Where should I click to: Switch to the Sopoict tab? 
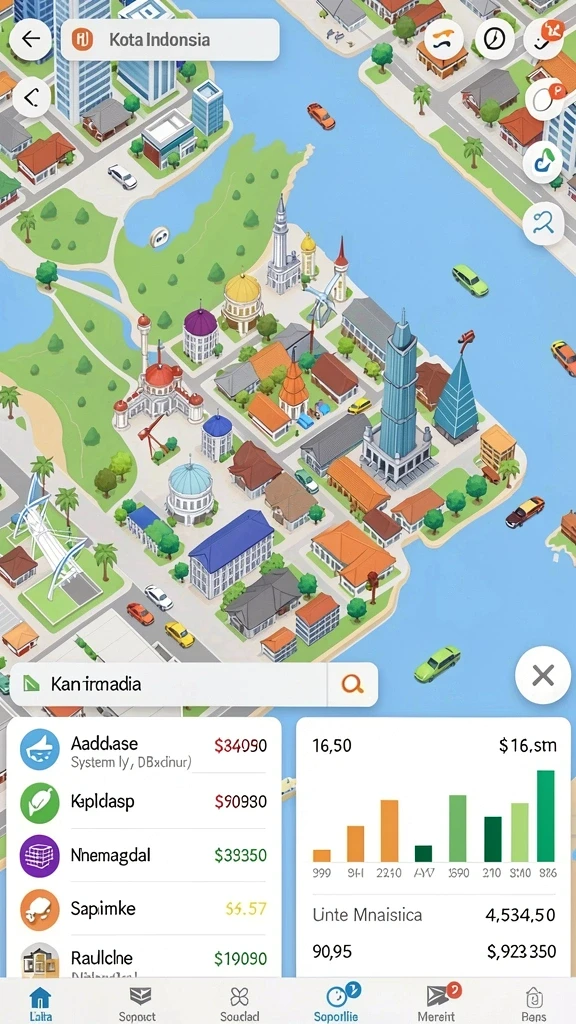[138, 1003]
